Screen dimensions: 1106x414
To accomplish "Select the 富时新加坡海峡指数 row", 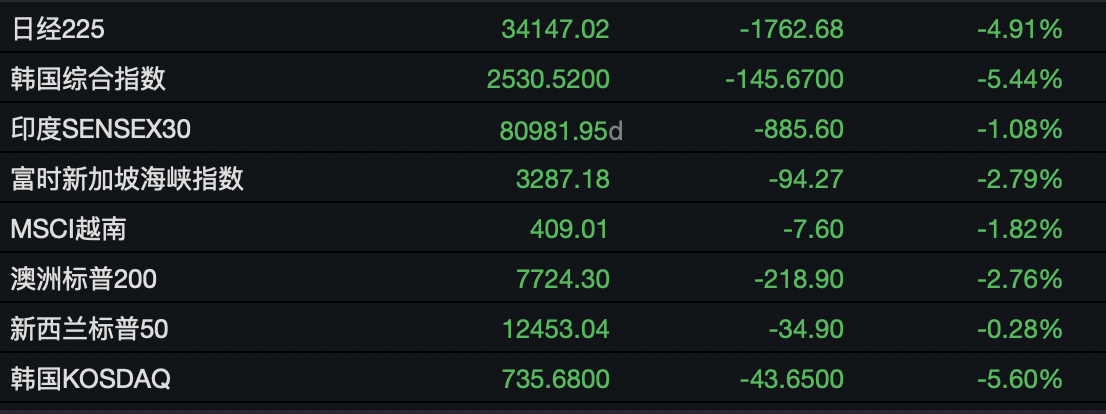I will [x=127, y=180].
